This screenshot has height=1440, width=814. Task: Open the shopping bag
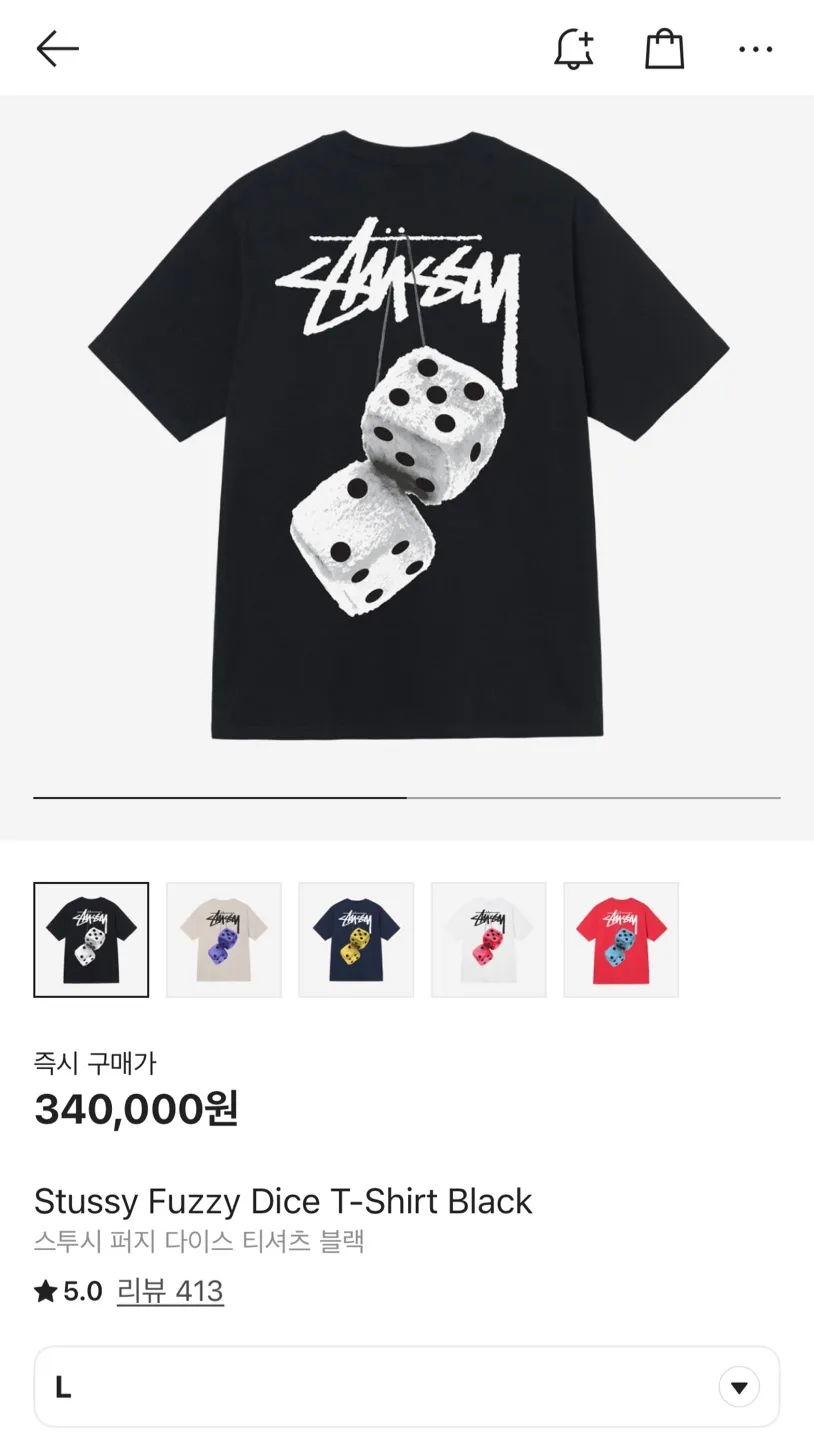click(x=664, y=48)
